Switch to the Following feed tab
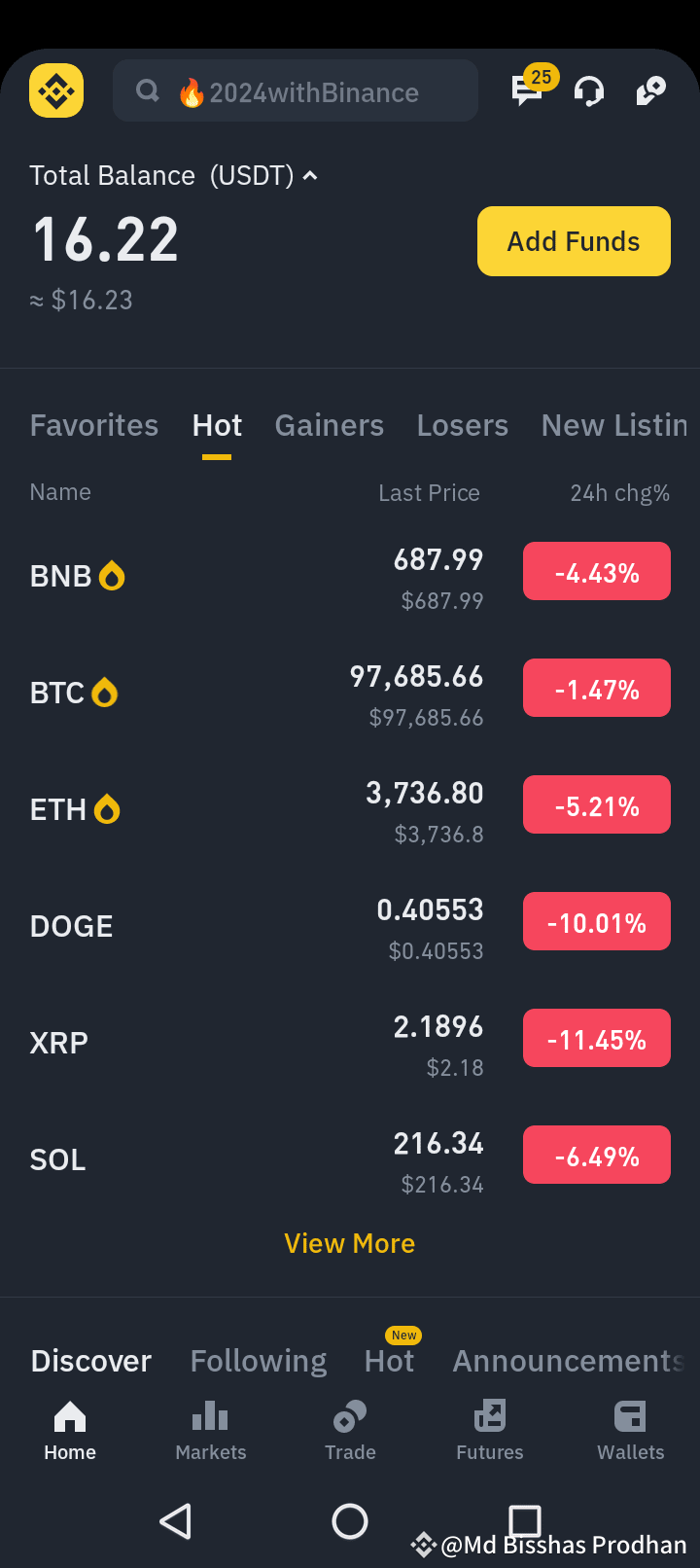This screenshot has width=700, height=1568. click(x=259, y=1361)
